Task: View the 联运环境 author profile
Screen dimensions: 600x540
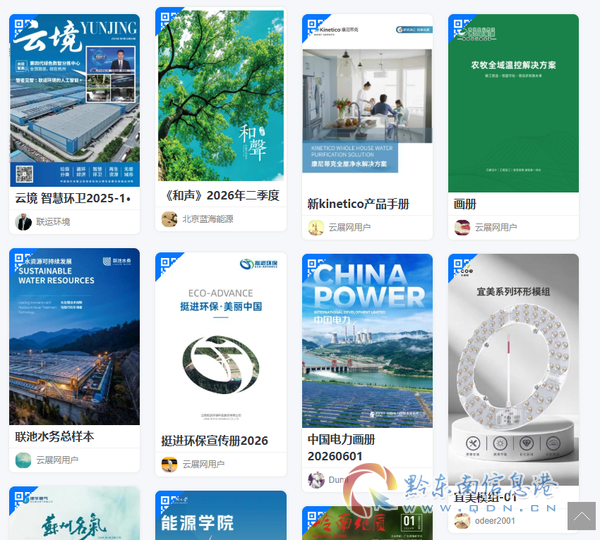Action: [43, 222]
